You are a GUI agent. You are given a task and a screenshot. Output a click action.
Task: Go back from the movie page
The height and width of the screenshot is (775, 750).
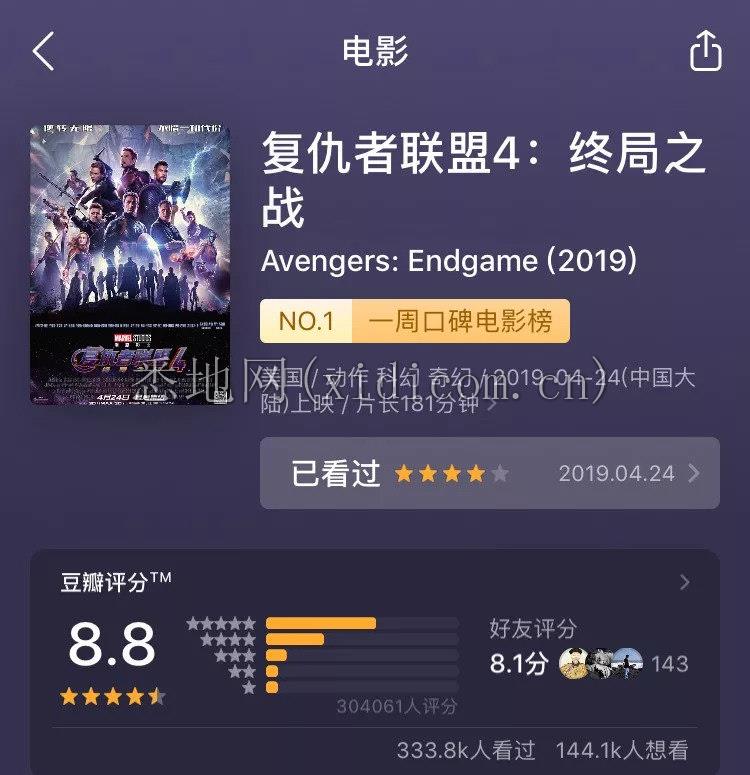[43, 51]
